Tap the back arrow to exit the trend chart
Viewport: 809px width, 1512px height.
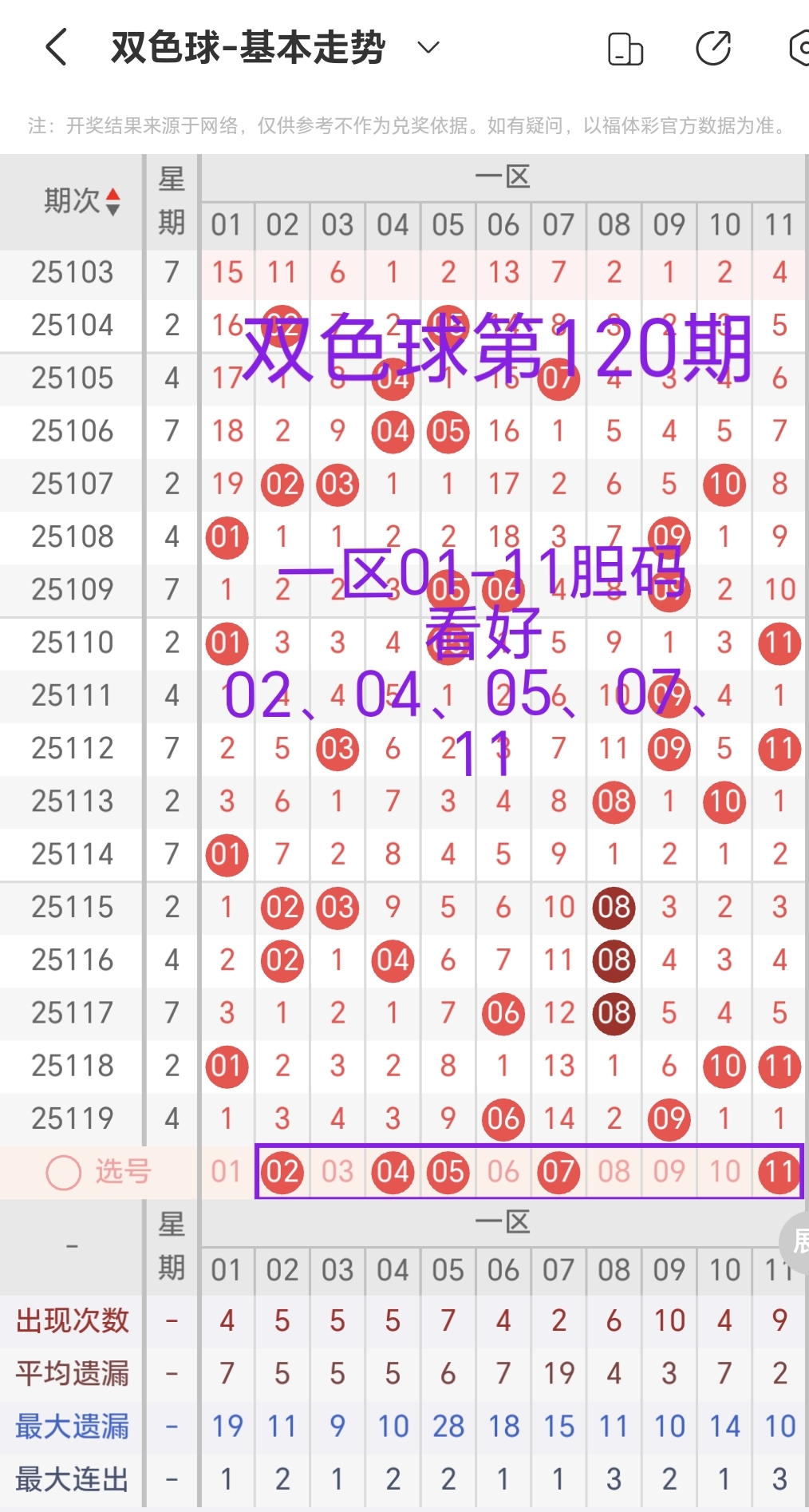pos(56,47)
